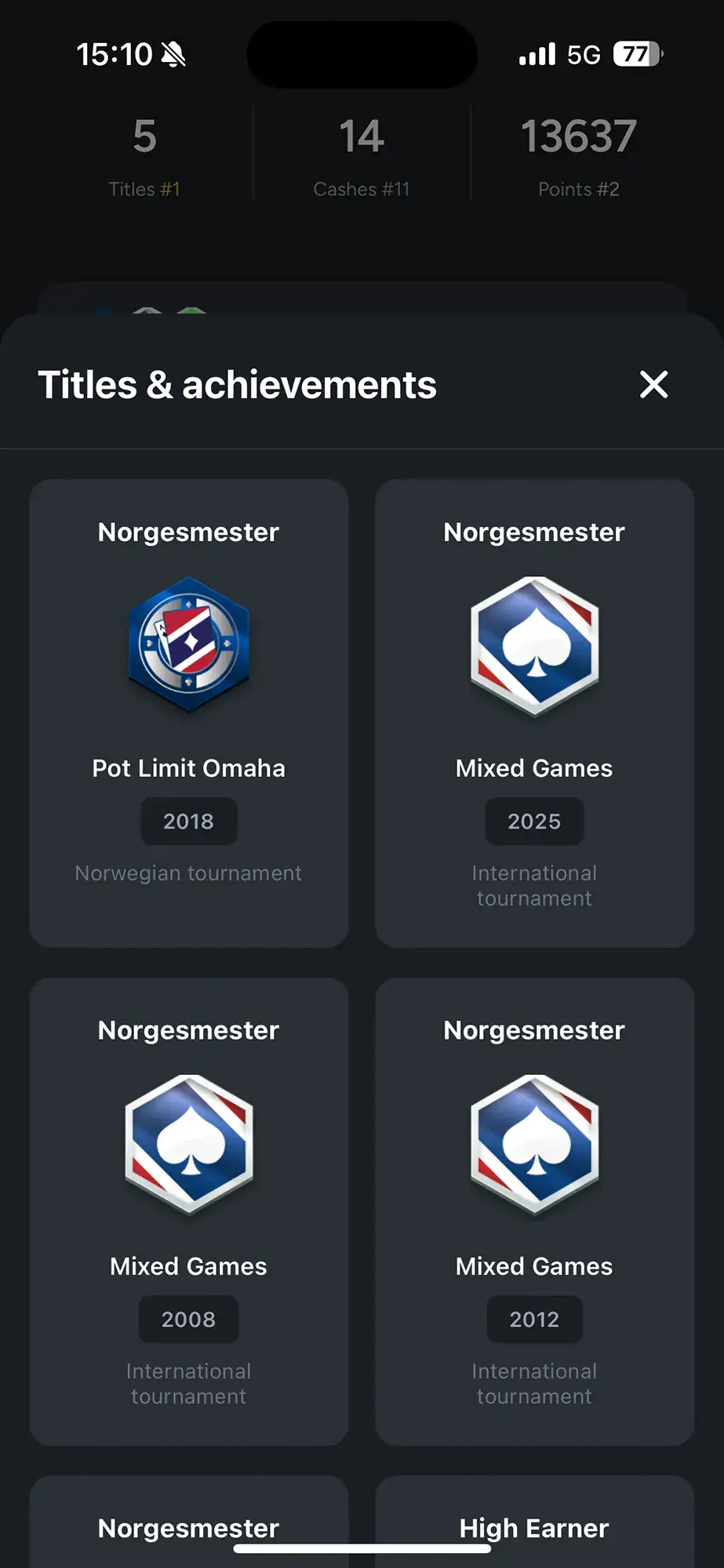View the Mixed Games 2012 title card
The height and width of the screenshot is (1568, 724).
pos(534,1210)
